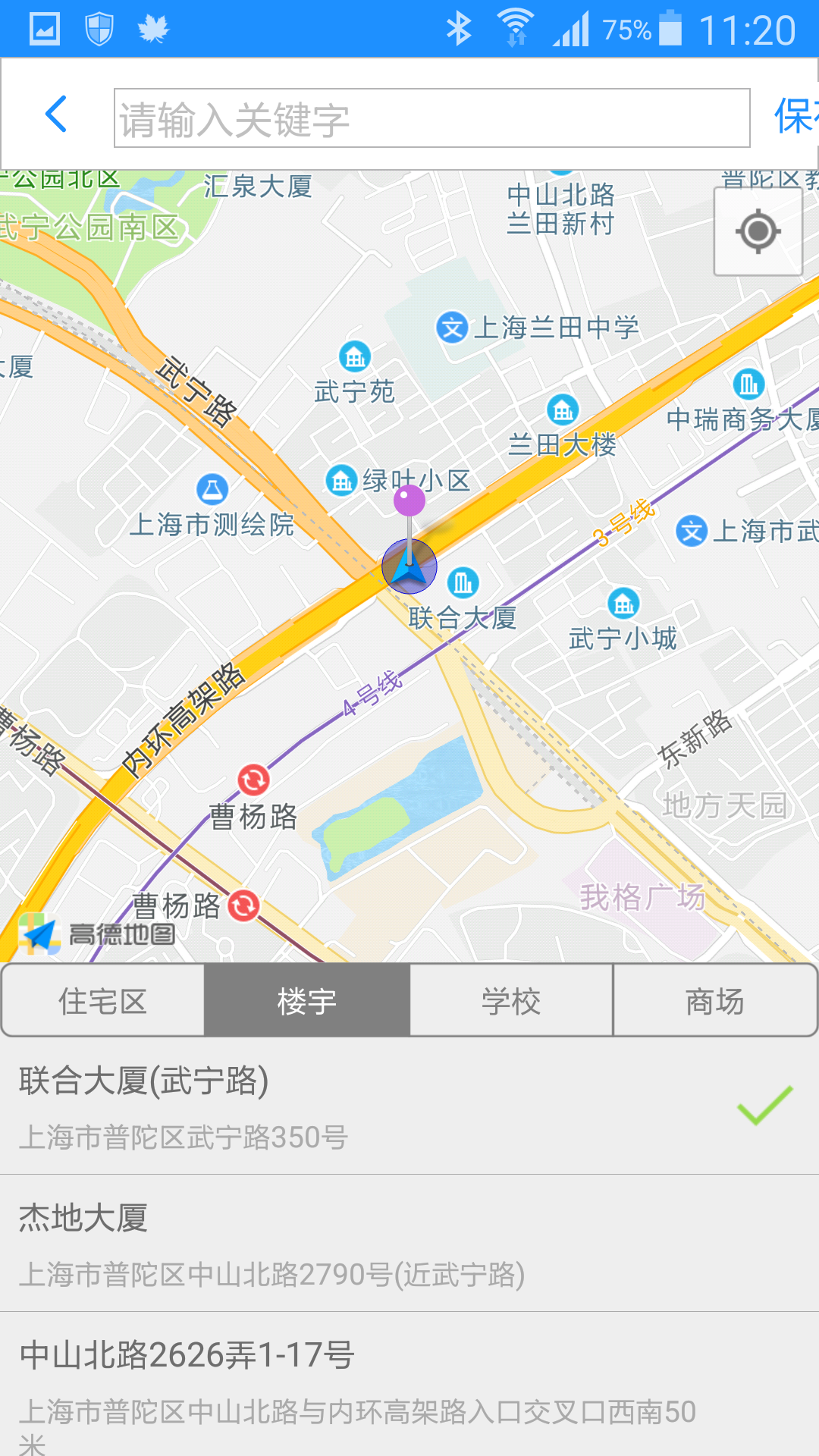Switch to the 楼宇 tab

[x=307, y=1001]
